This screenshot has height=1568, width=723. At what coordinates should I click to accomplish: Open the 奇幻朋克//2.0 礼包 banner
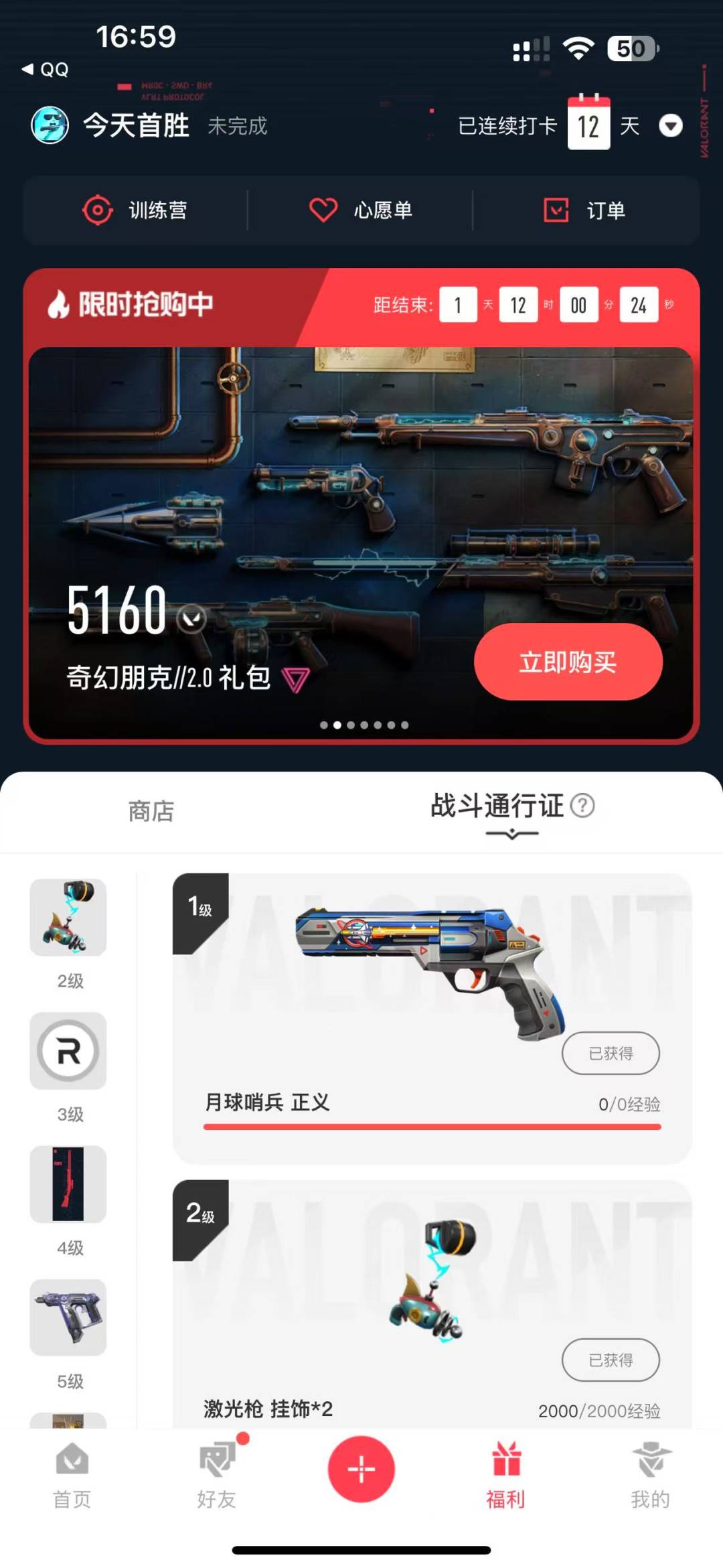361,543
